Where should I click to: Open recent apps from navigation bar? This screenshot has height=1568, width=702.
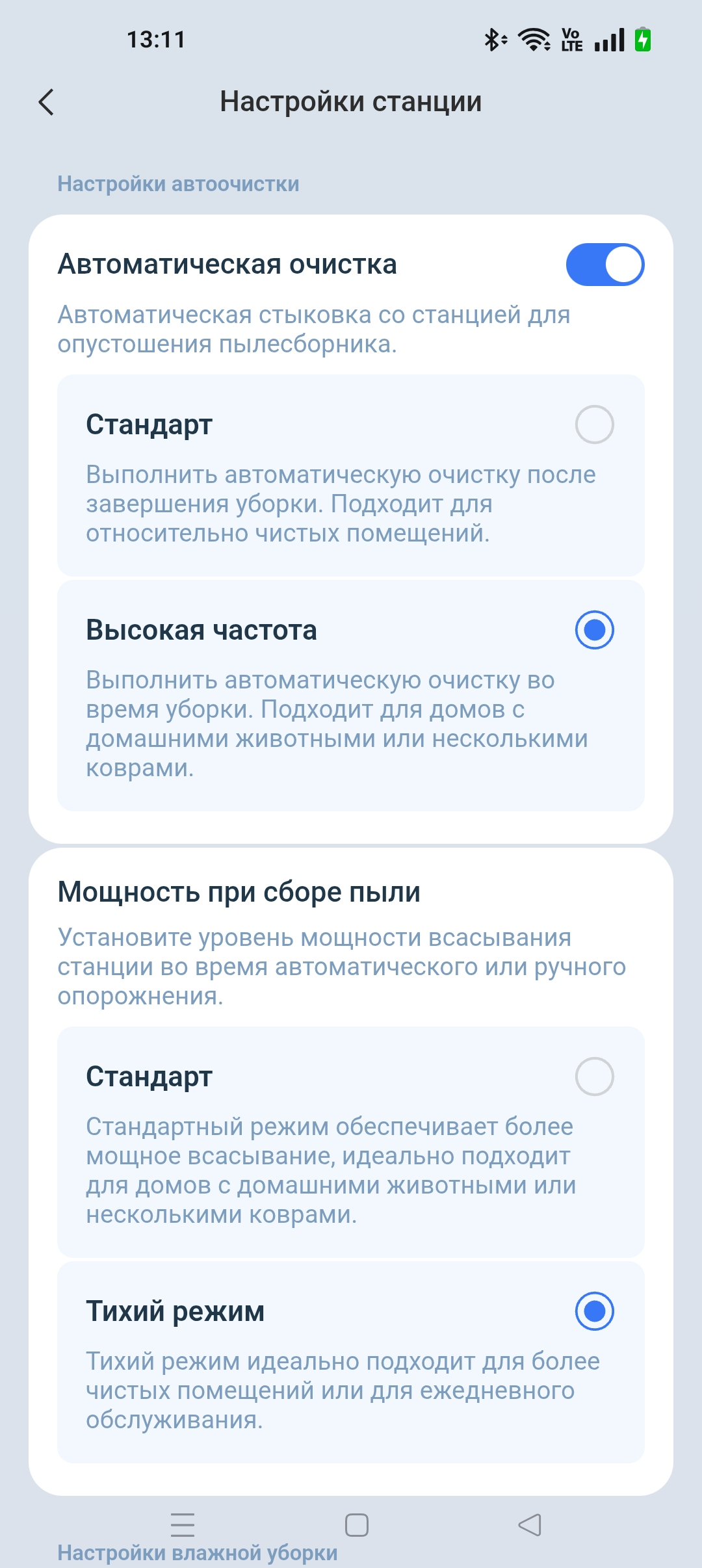[x=183, y=1524]
